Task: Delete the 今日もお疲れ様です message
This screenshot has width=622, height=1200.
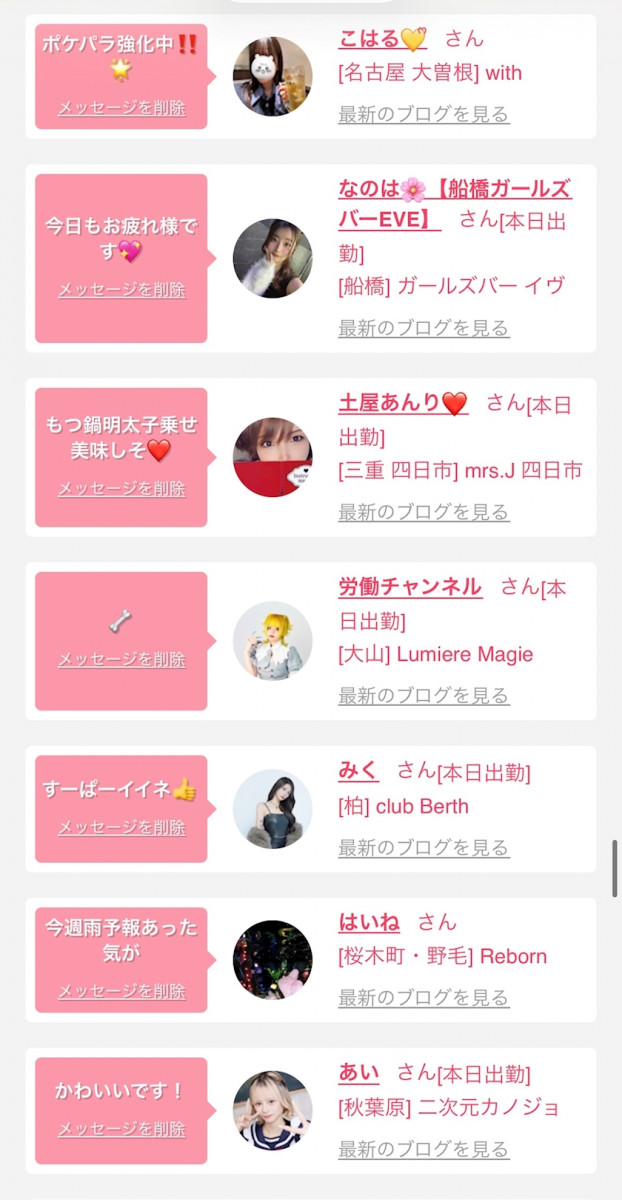Action: point(121,289)
